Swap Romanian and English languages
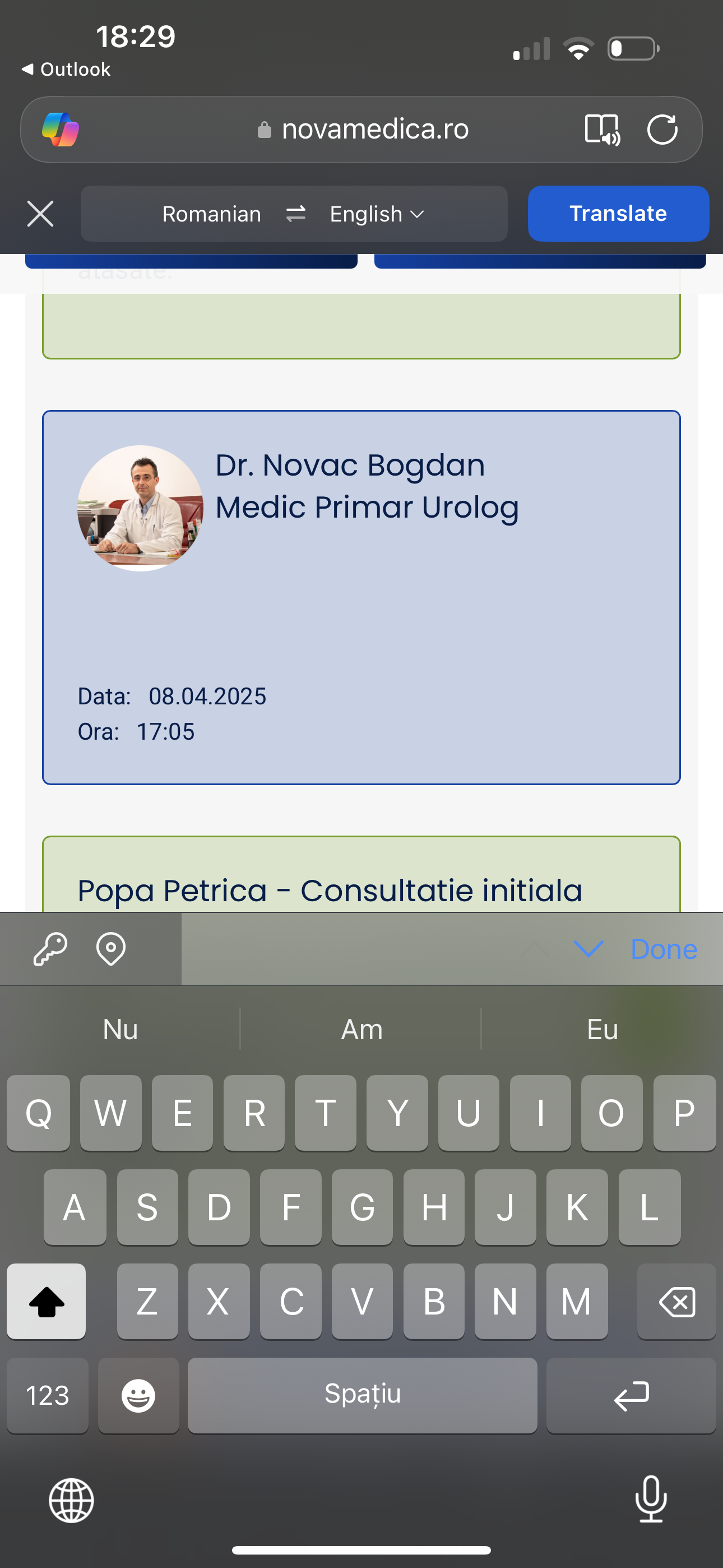 (296, 214)
